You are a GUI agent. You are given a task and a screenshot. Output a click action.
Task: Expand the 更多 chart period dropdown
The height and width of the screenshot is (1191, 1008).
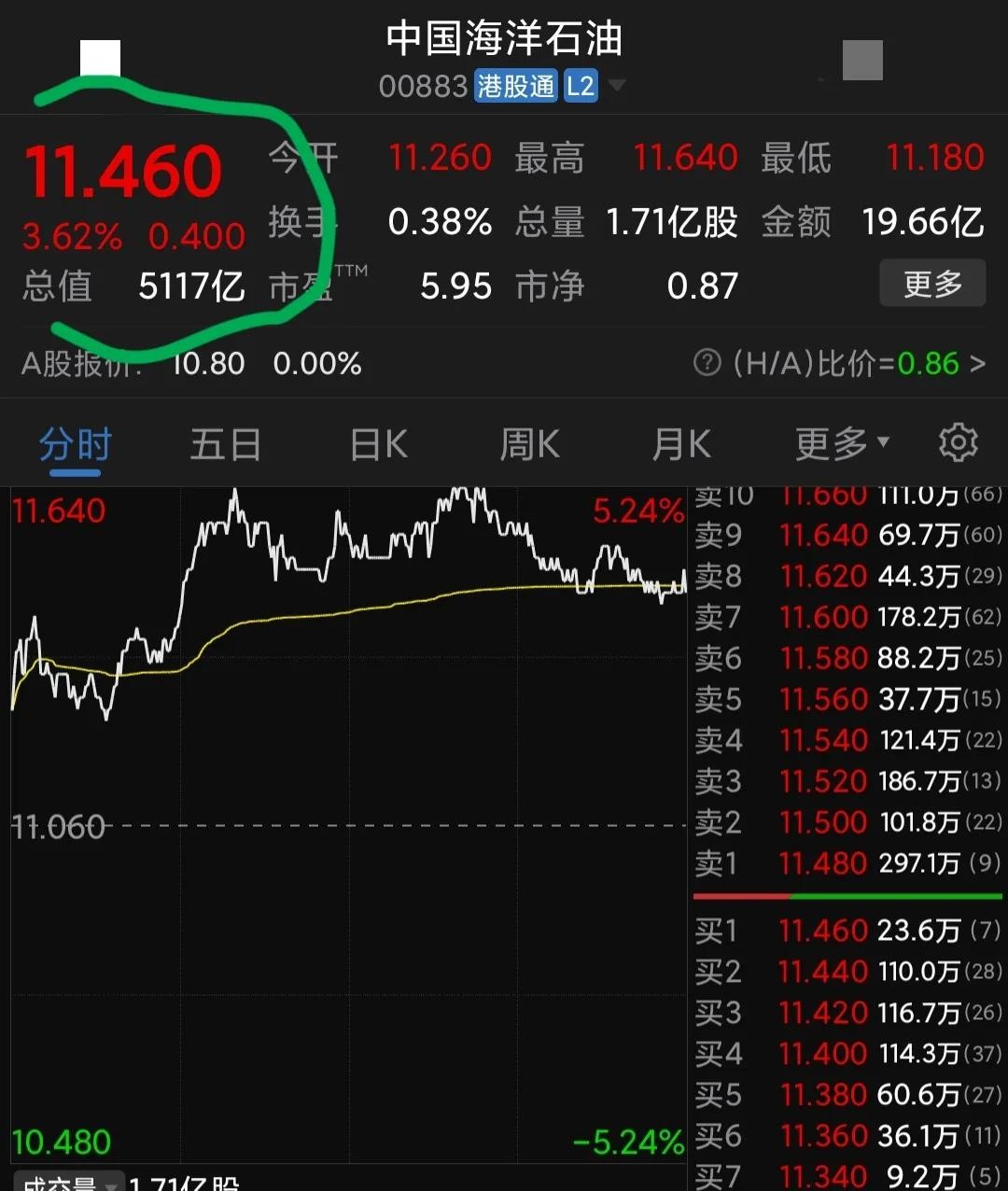[842, 444]
